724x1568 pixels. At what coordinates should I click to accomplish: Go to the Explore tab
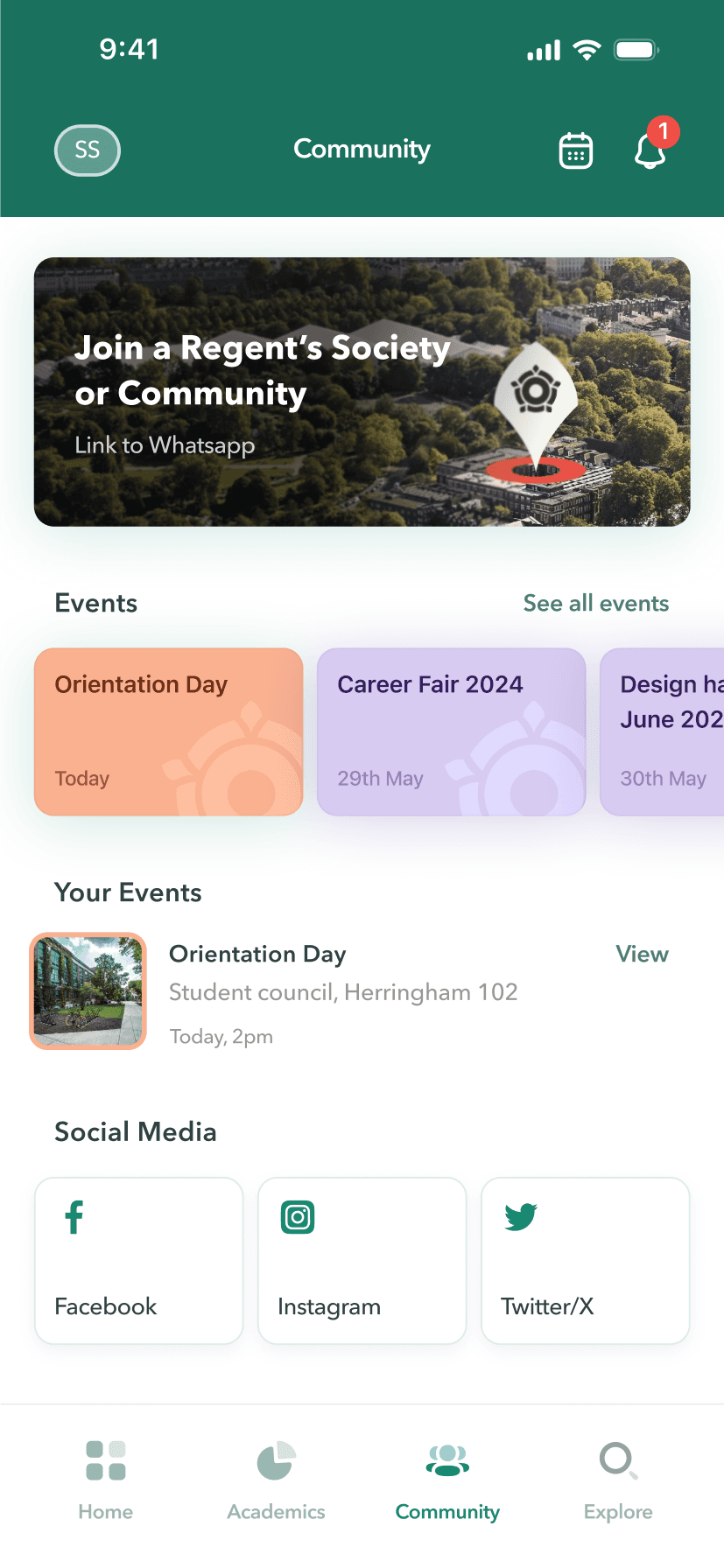click(618, 1480)
